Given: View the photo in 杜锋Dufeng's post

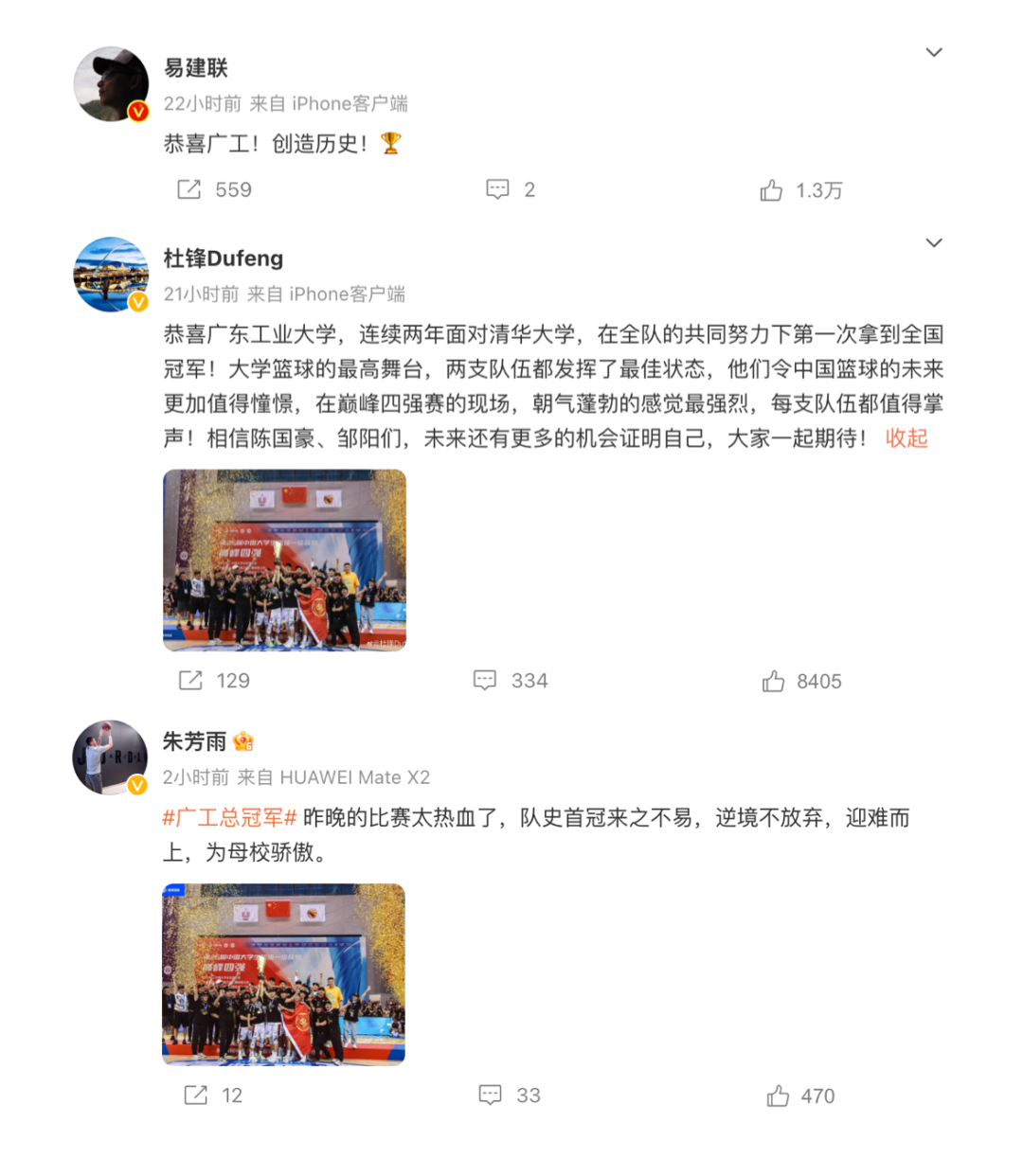Looking at the screenshot, I should pos(284,561).
